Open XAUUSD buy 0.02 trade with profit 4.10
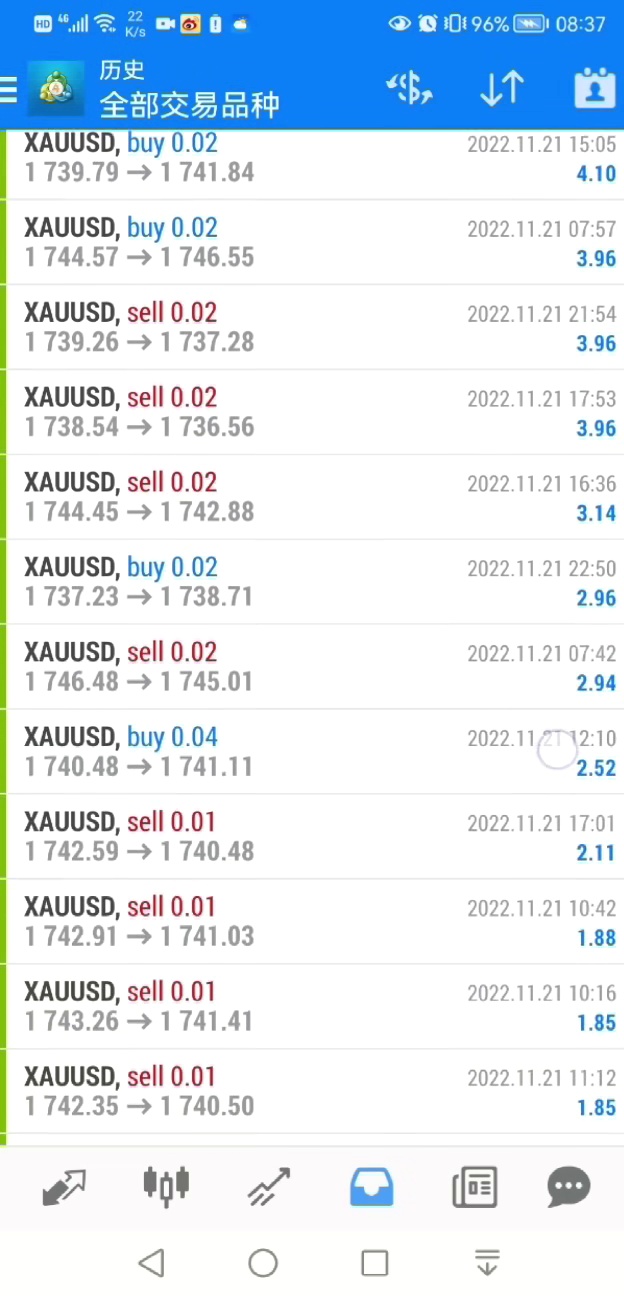624x1296 pixels. [x=310, y=158]
